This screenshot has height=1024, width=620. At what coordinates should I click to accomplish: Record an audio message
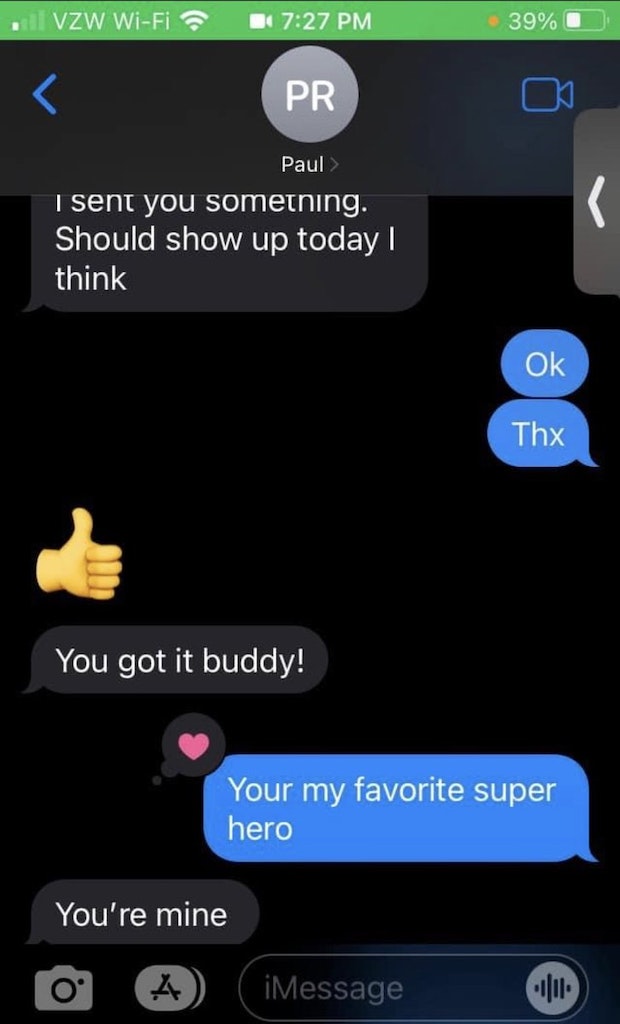552,988
